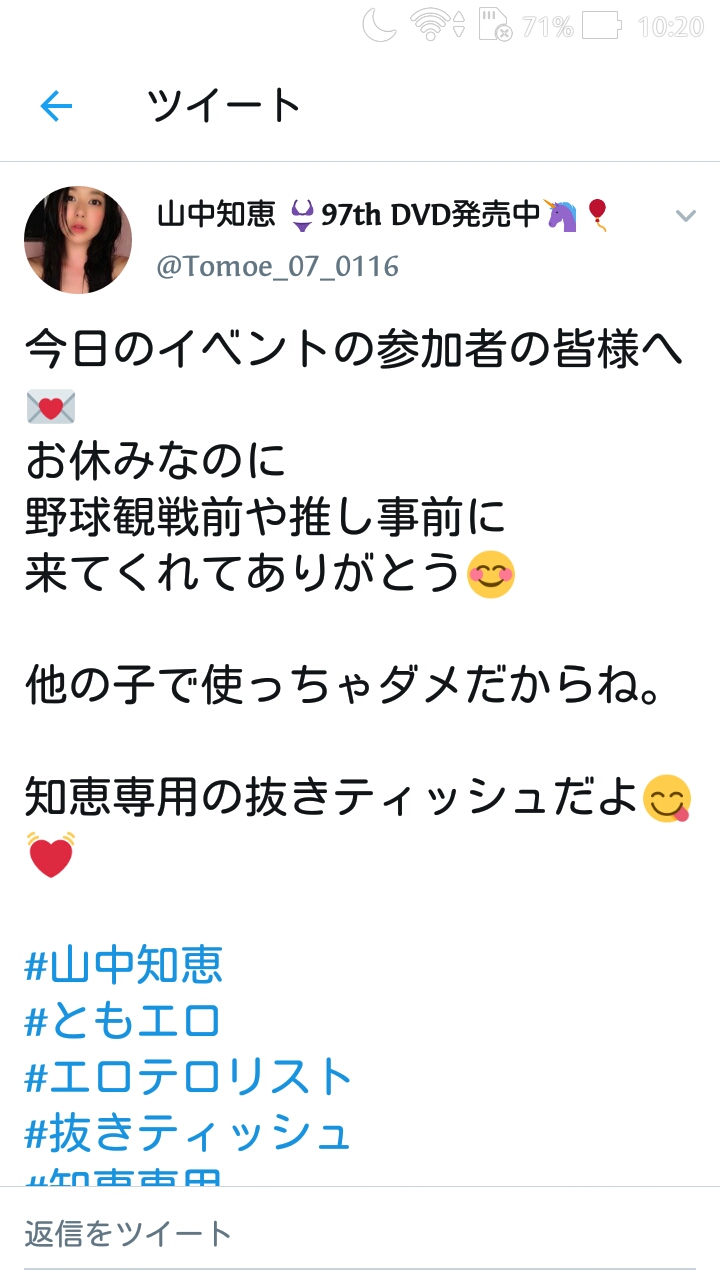Image resolution: width=720 pixels, height=1280 pixels.
Task: Open the #山中知恵 hashtag
Action: 124,966
